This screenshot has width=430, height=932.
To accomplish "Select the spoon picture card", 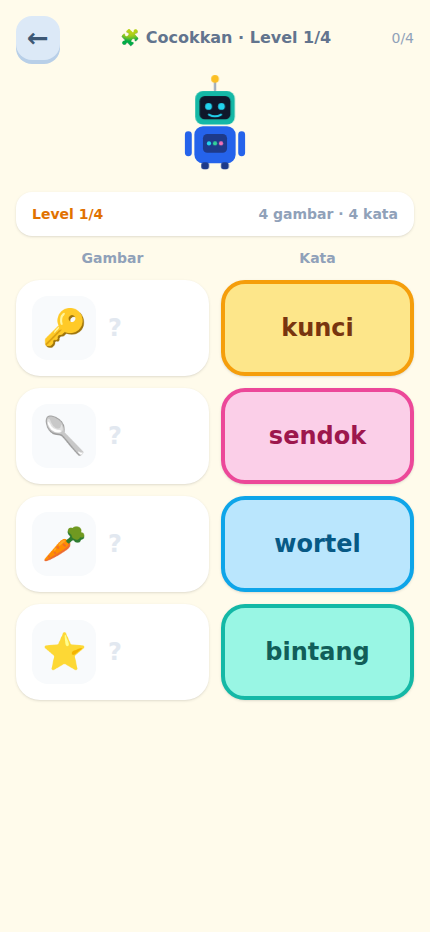I will tap(112, 436).
